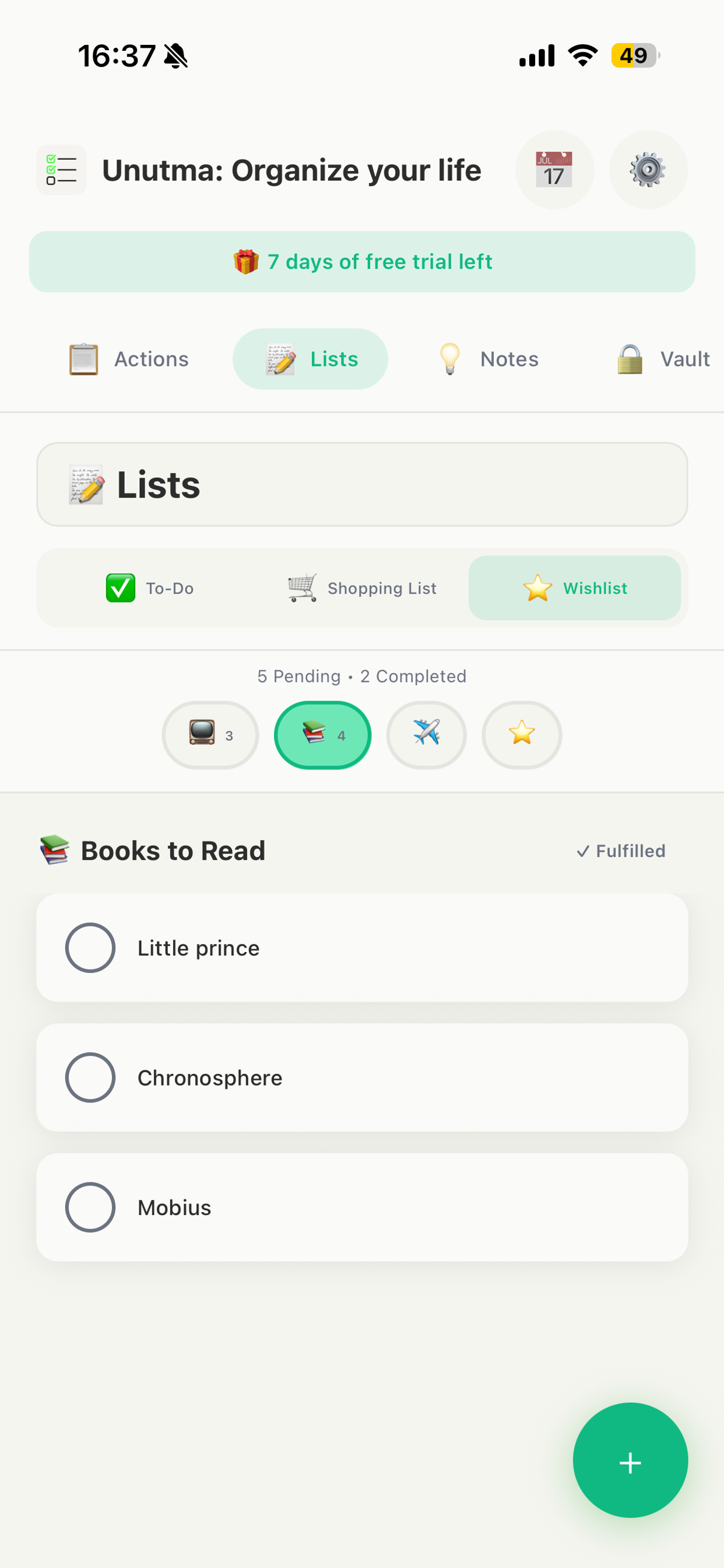This screenshot has height=1568, width=724.
Task: Select the books filter showing count 4
Action: click(x=322, y=734)
